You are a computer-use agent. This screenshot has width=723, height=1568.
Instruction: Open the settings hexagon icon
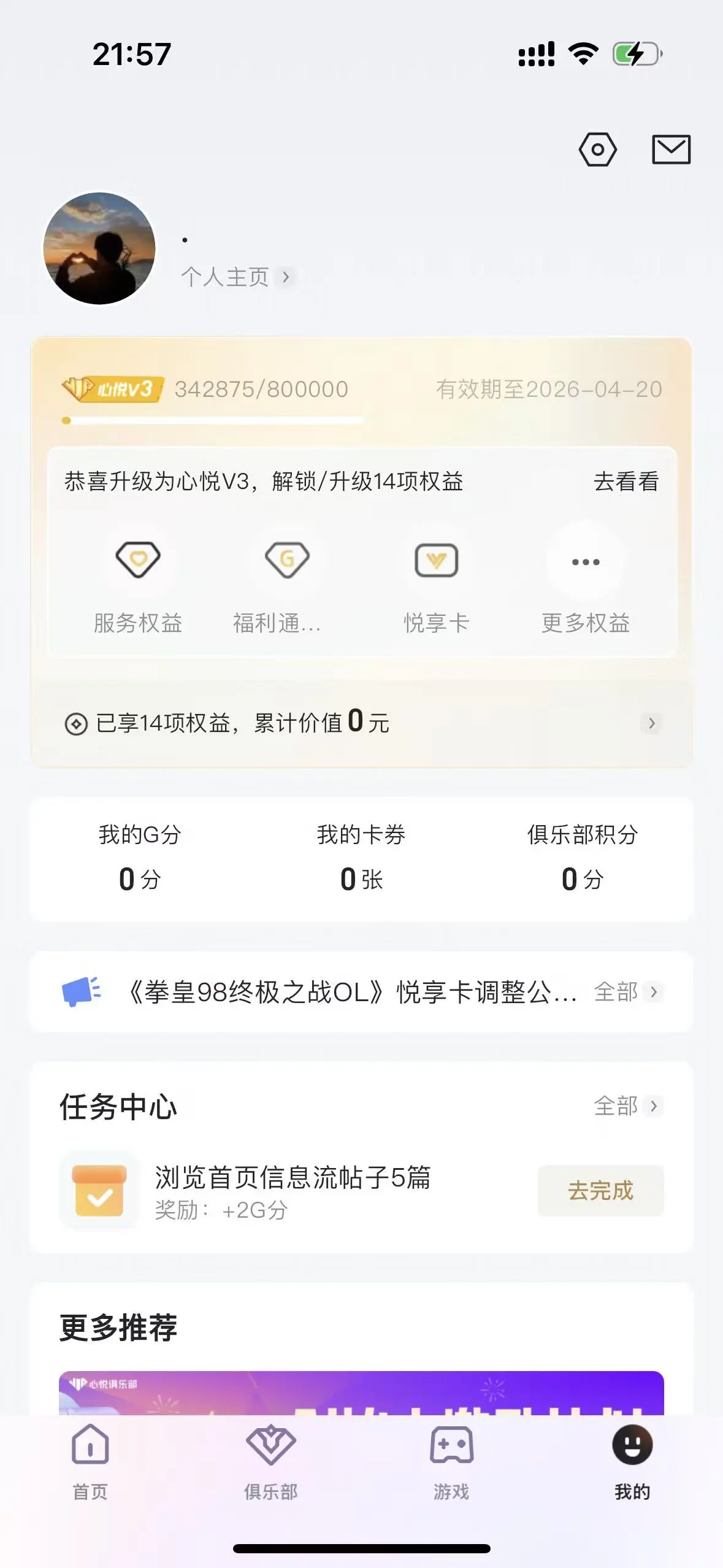[x=597, y=150]
